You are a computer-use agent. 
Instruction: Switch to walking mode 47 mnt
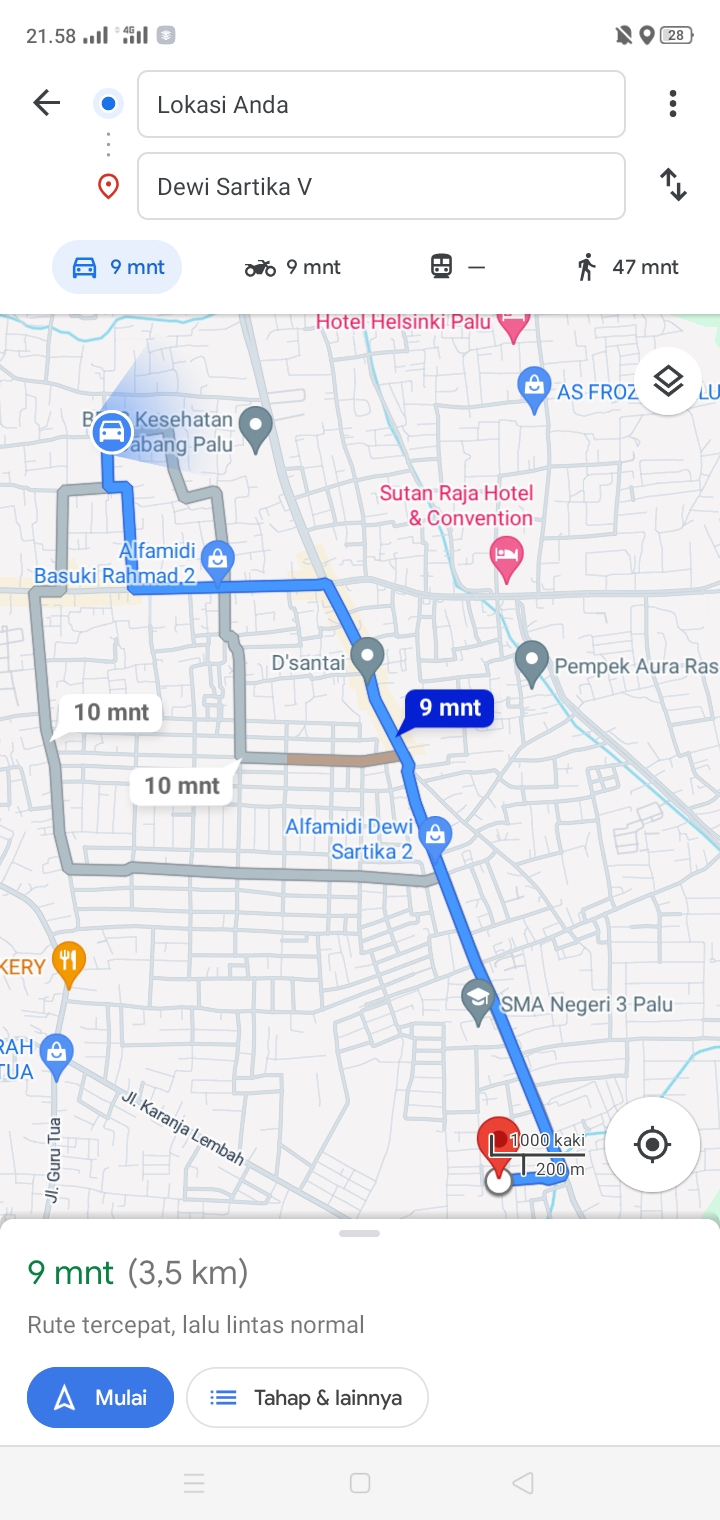[628, 267]
